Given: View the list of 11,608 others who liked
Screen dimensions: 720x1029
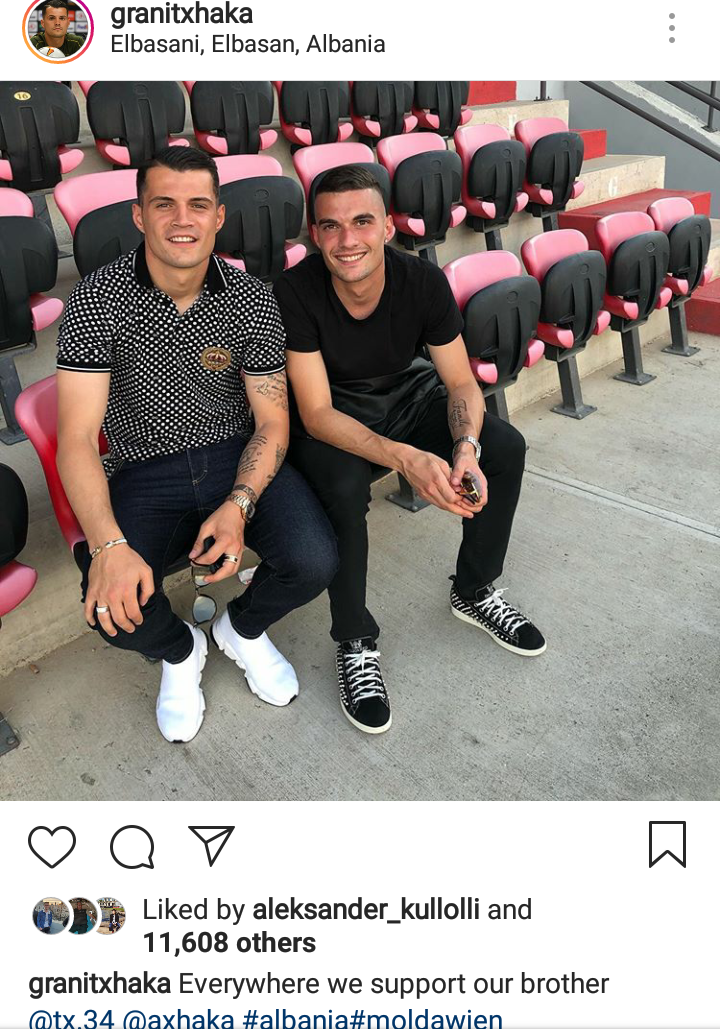Looking at the screenshot, I should (229, 942).
